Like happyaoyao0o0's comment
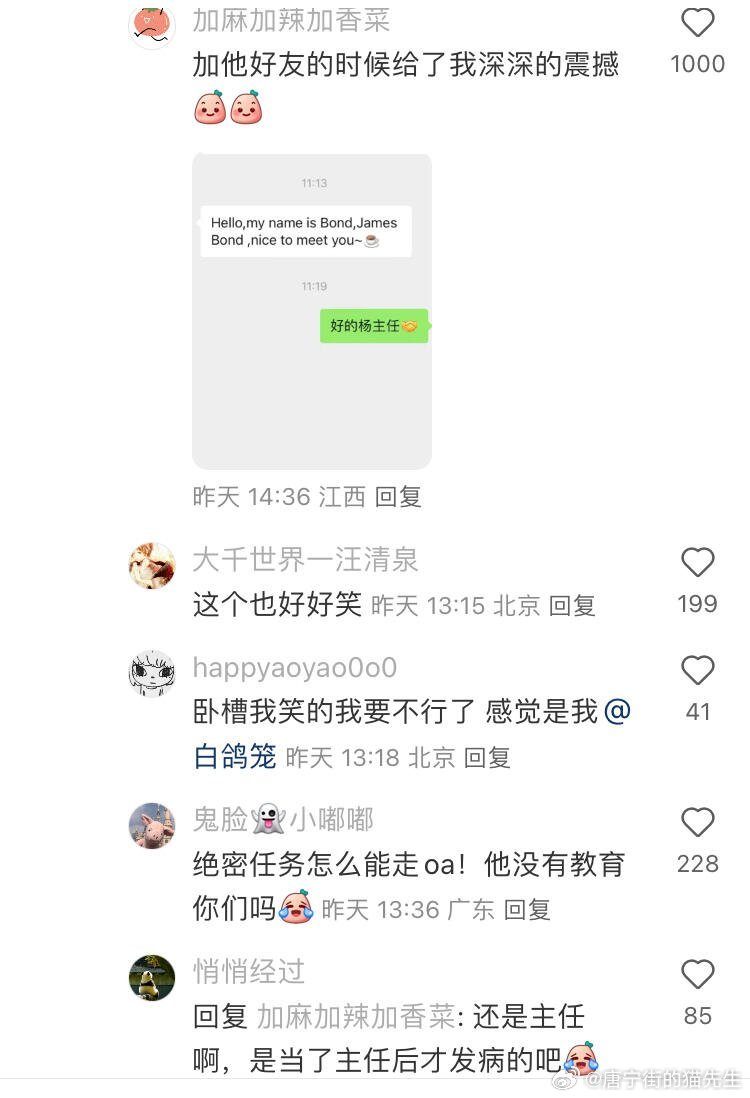This screenshot has height=1098, width=750. pos(697,671)
